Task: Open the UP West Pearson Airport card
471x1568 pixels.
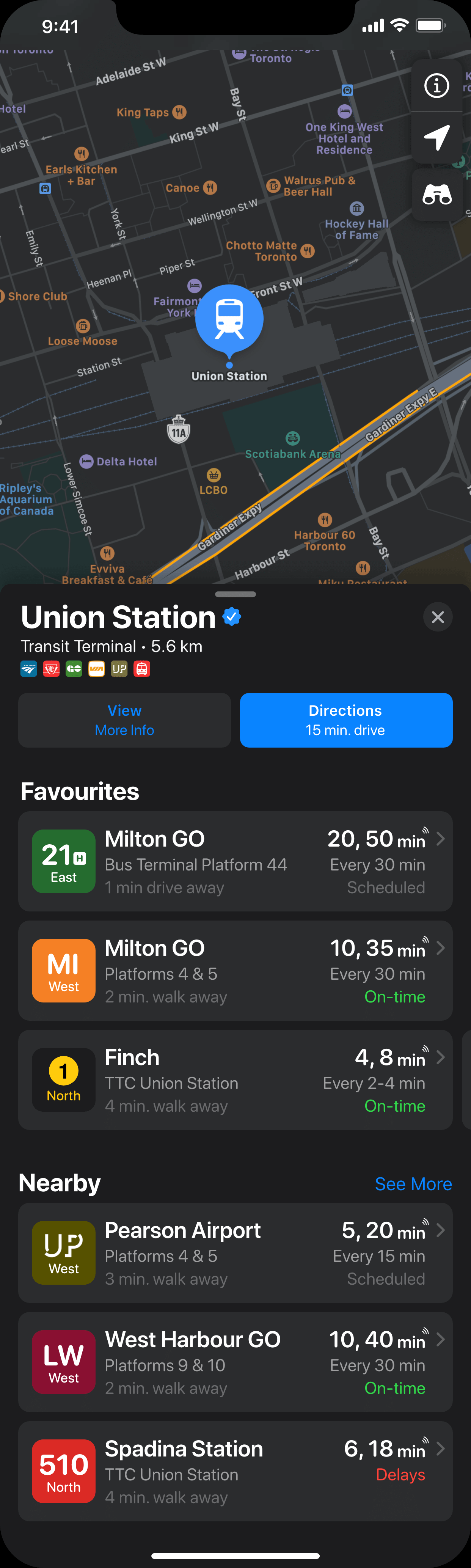Action: click(235, 1253)
